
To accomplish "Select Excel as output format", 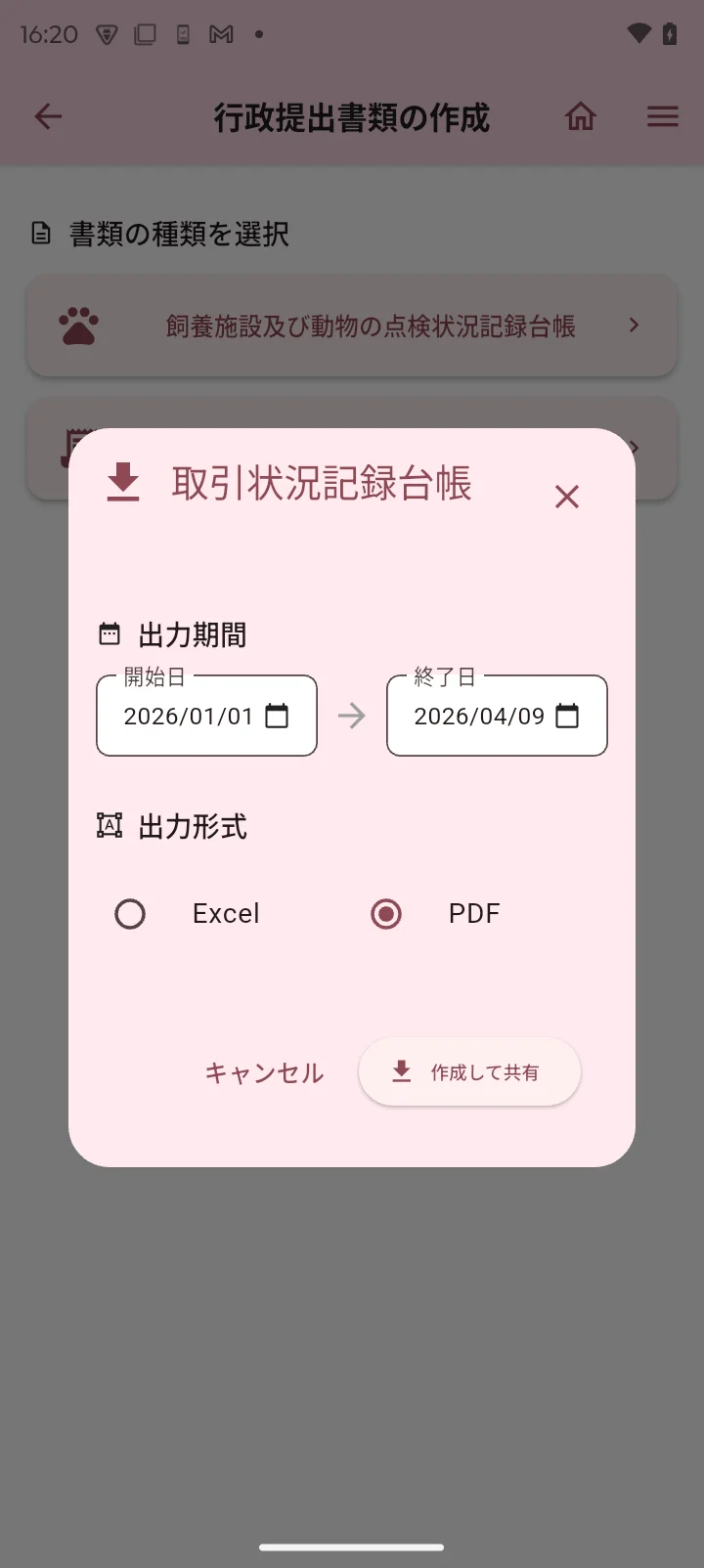I will (130, 914).
